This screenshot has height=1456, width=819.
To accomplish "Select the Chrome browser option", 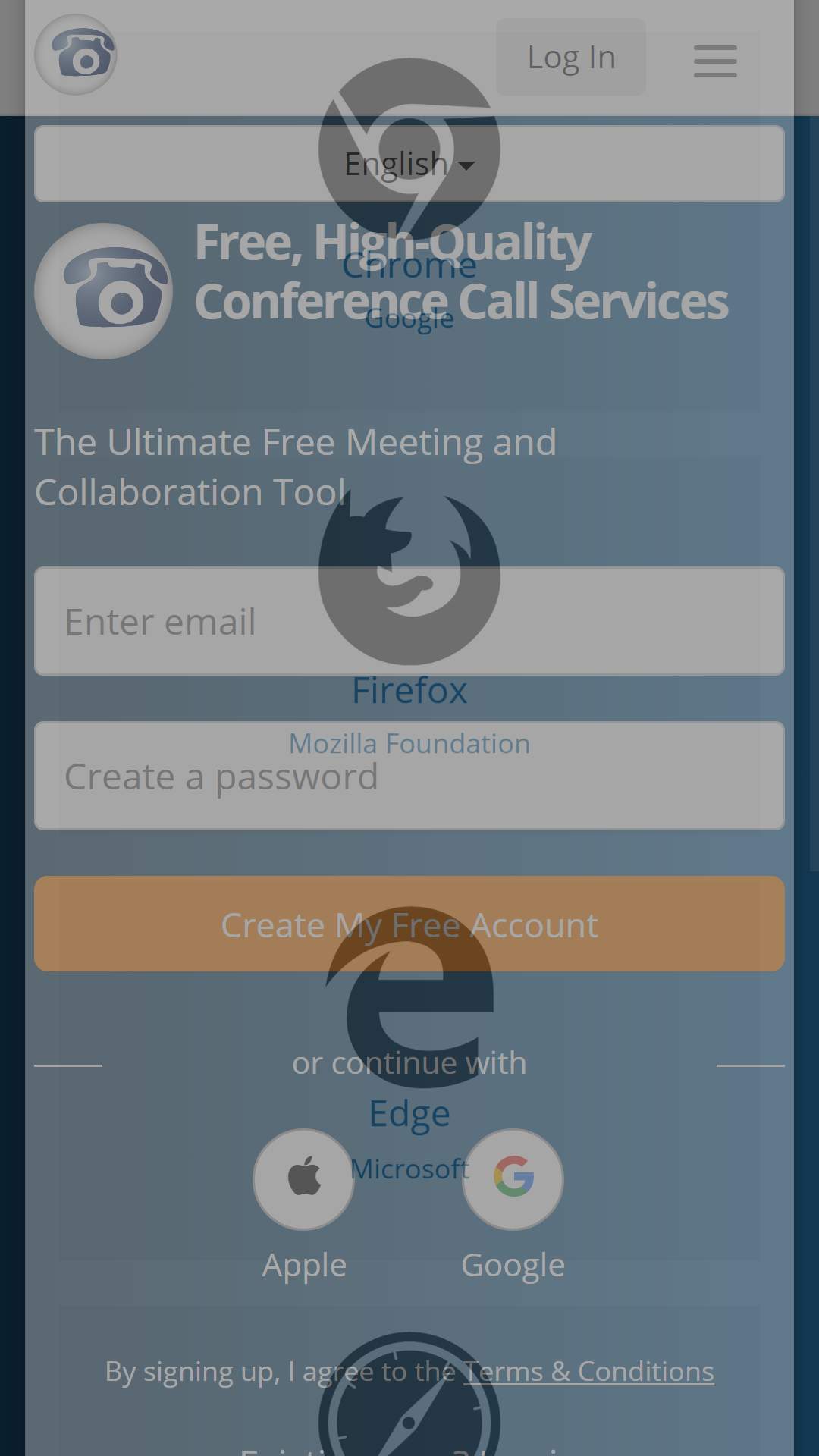I will [x=409, y=197].
